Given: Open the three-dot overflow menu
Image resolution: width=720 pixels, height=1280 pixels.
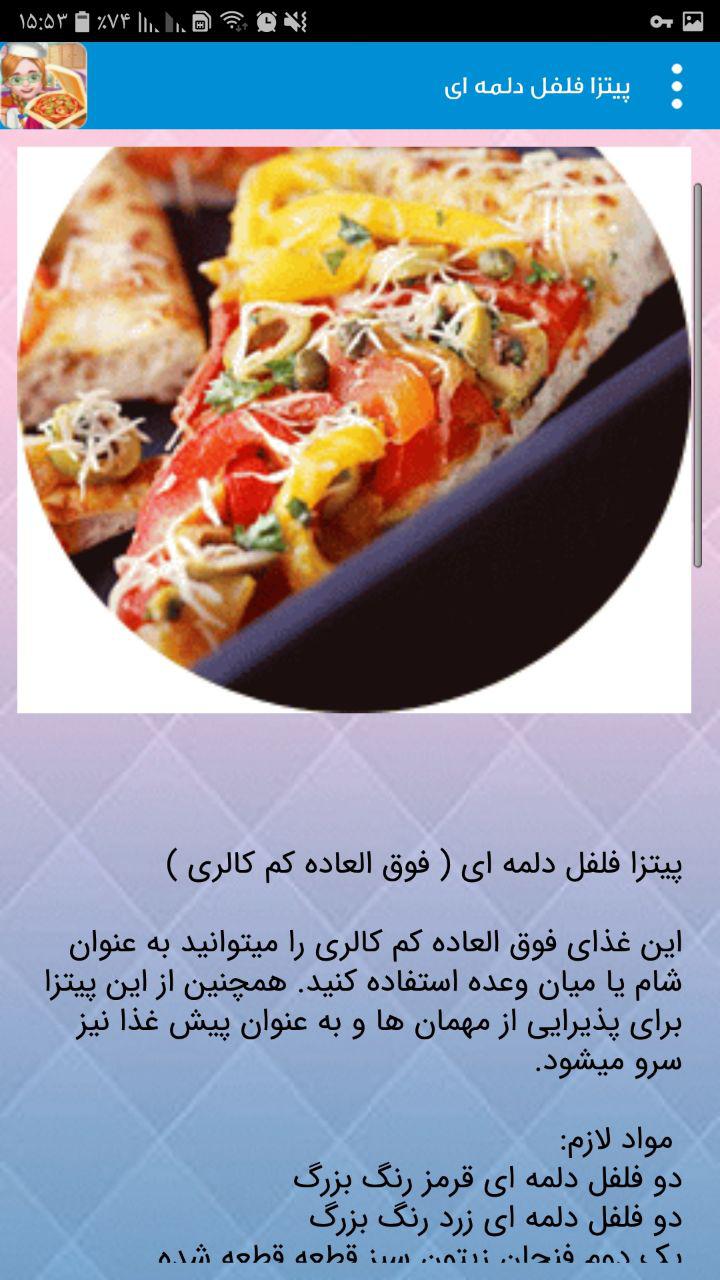Looking at the screenshot, I should [677, 86].
